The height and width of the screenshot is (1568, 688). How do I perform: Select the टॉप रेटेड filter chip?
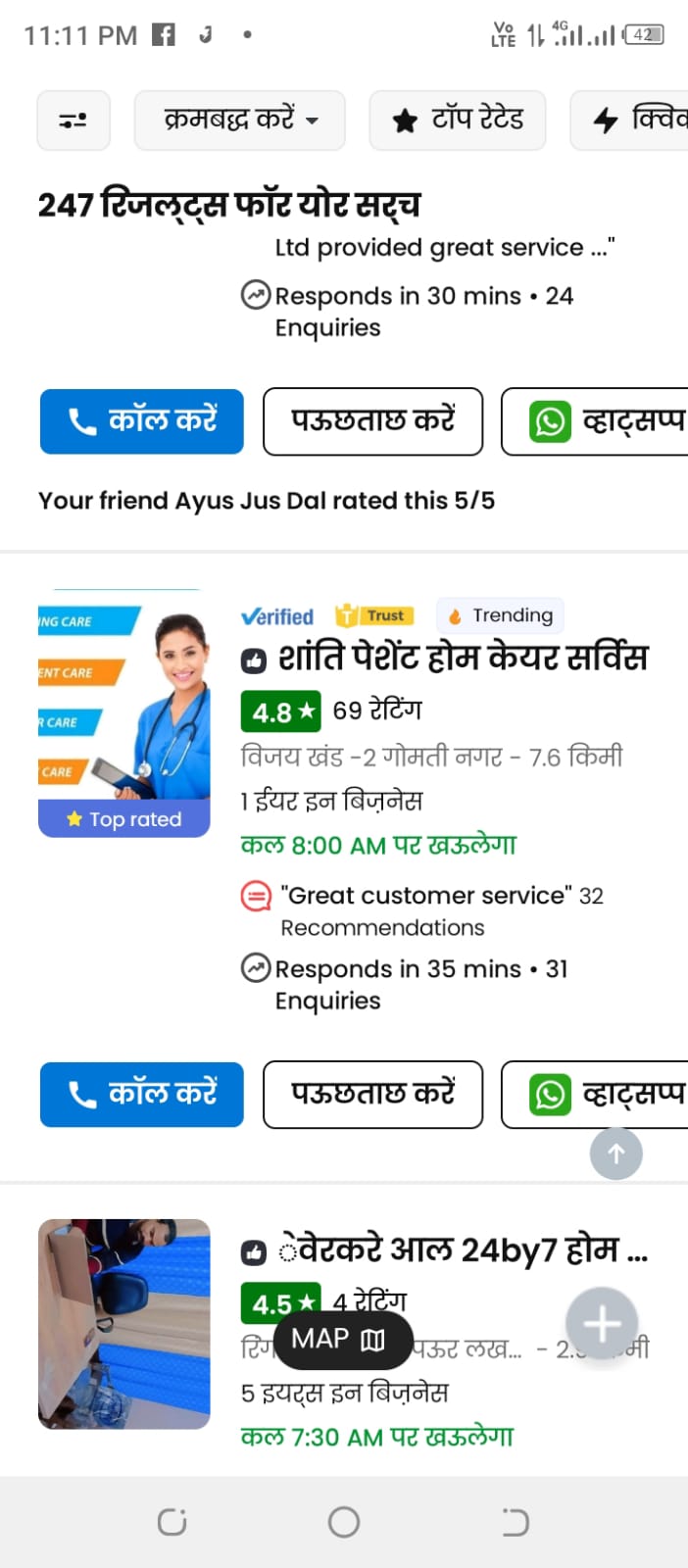[457, 121]
